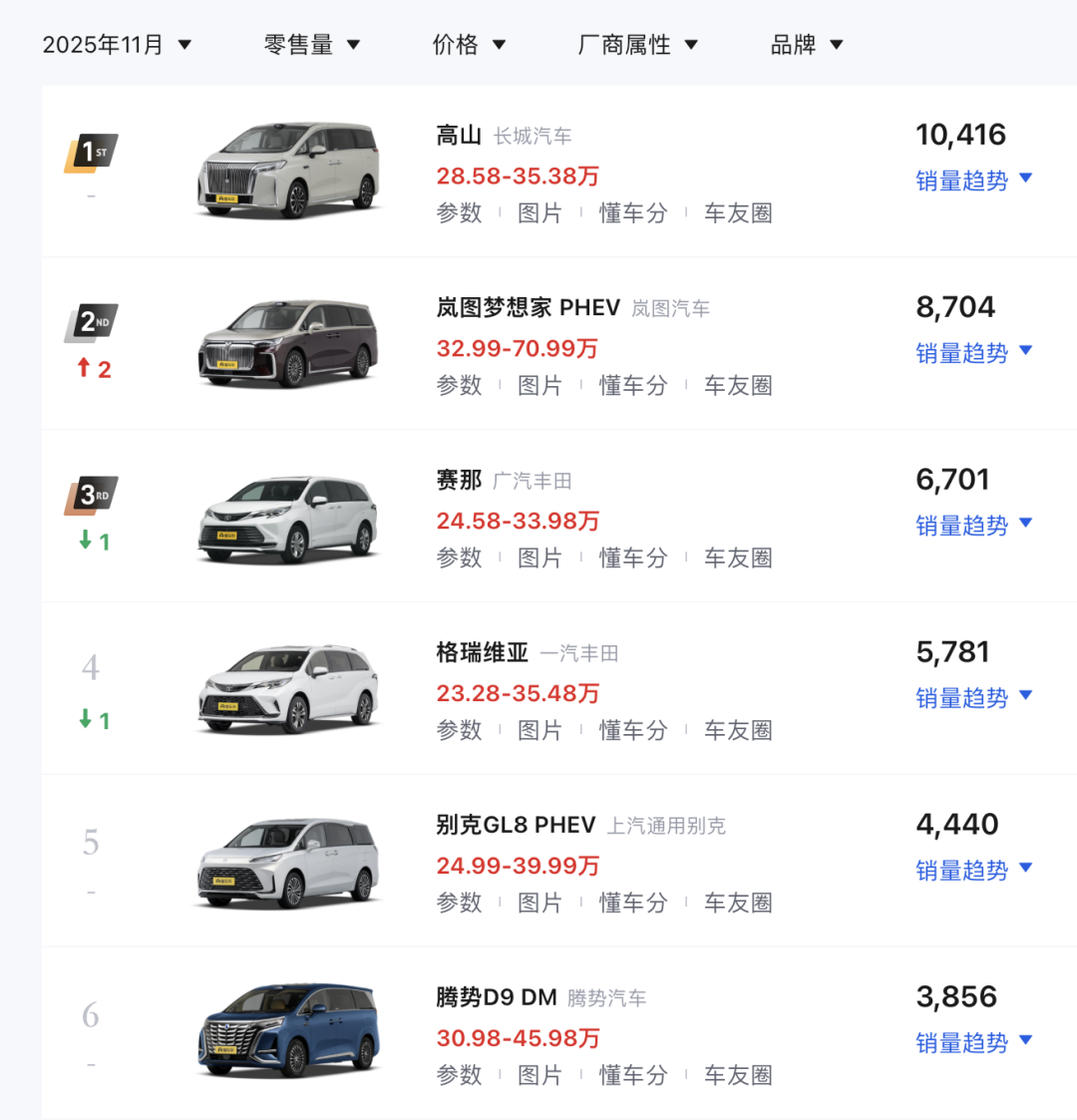This screenshot has height=1120, width=1077.
Task: Open the 2025年11月 date dropdown
Action: point(116,45)
